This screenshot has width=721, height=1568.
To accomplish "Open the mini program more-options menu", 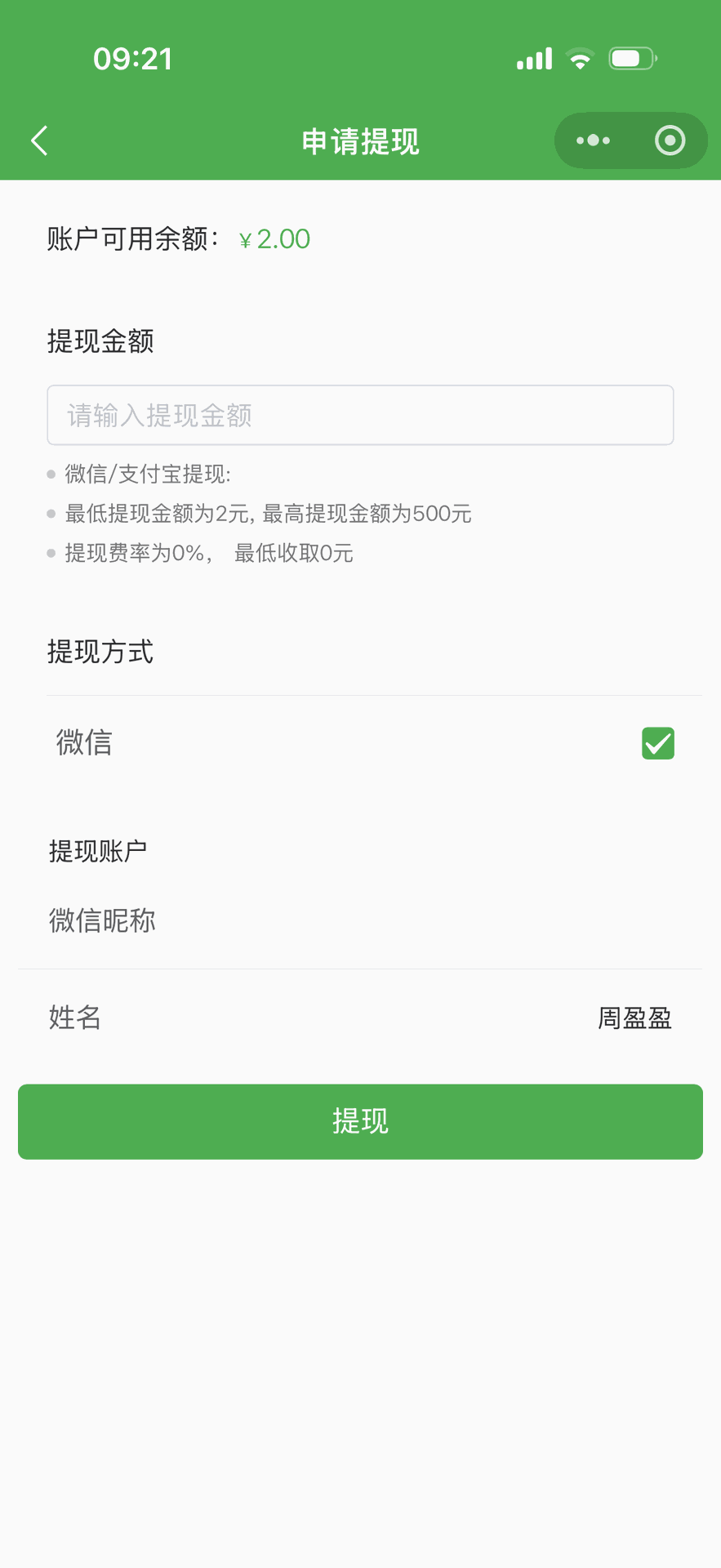I will click(x=593, y=140).
